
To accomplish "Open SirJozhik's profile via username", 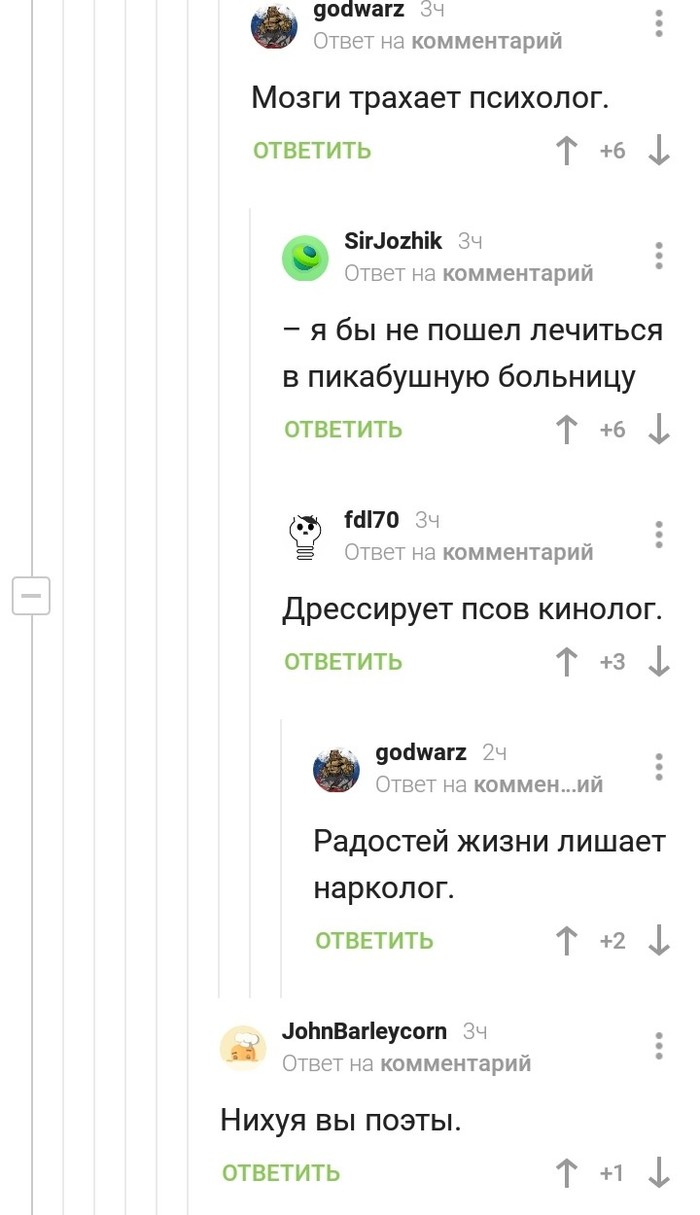I will click(x=393, y=241).
